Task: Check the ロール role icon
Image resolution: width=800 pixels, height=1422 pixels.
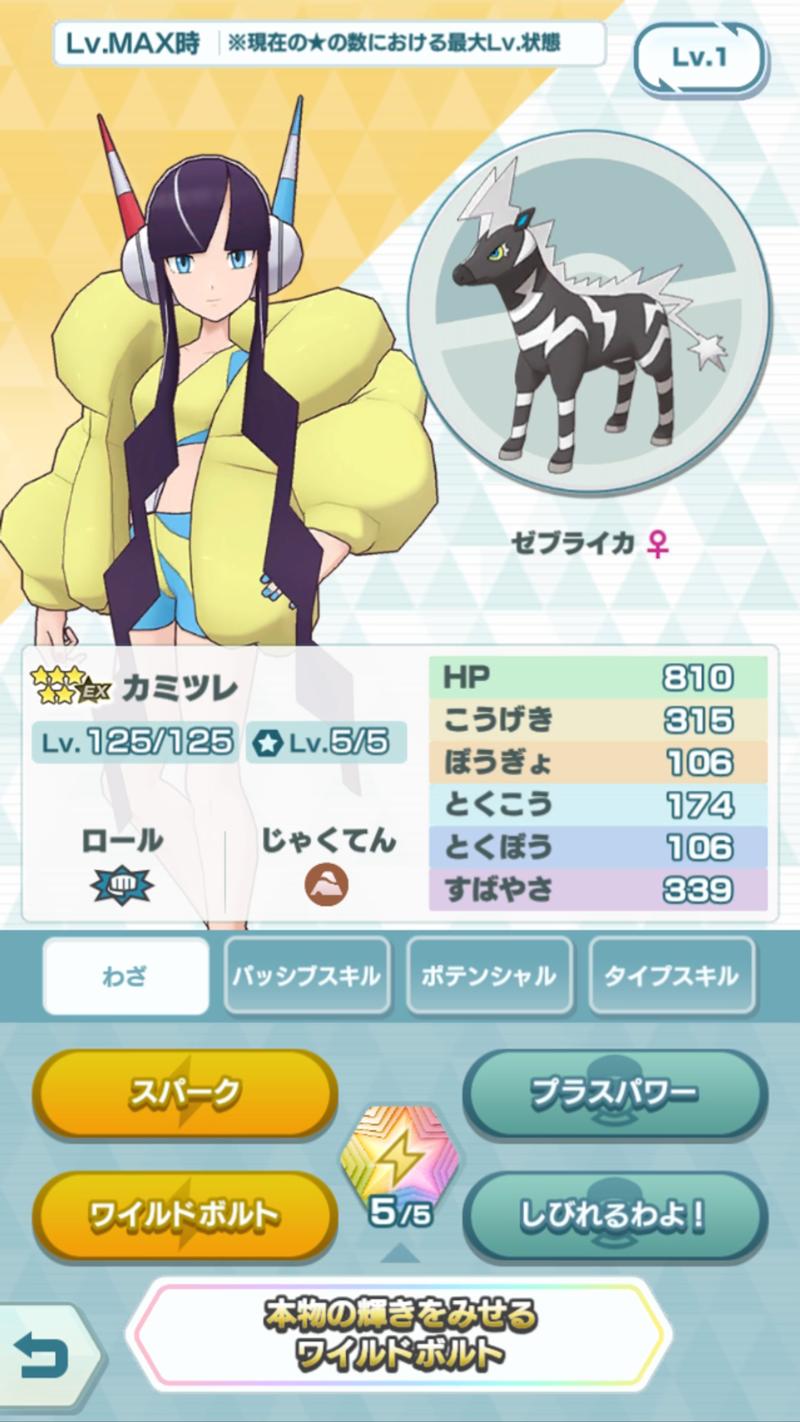Action: 122,885
